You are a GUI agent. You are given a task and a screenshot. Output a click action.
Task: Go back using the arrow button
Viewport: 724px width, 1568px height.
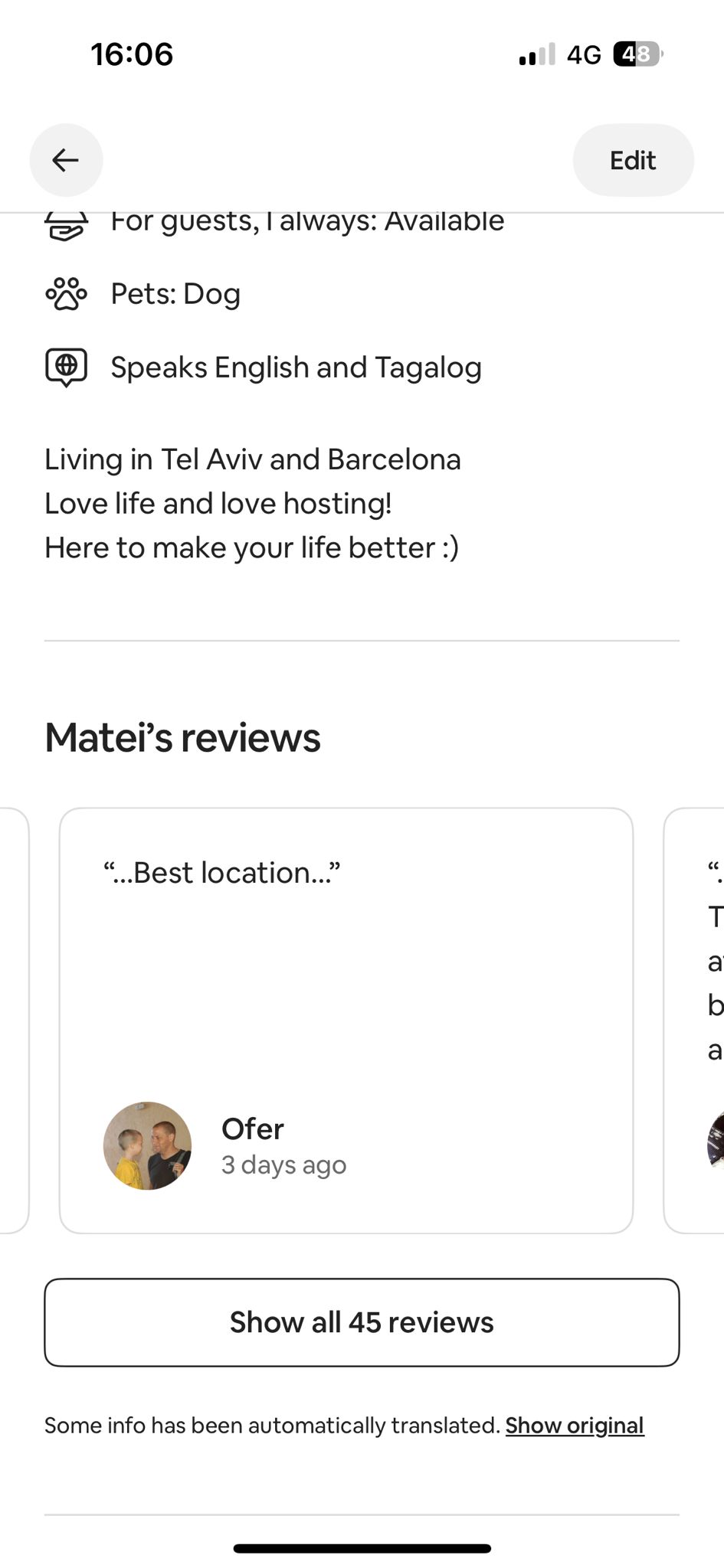coord(66,160)
